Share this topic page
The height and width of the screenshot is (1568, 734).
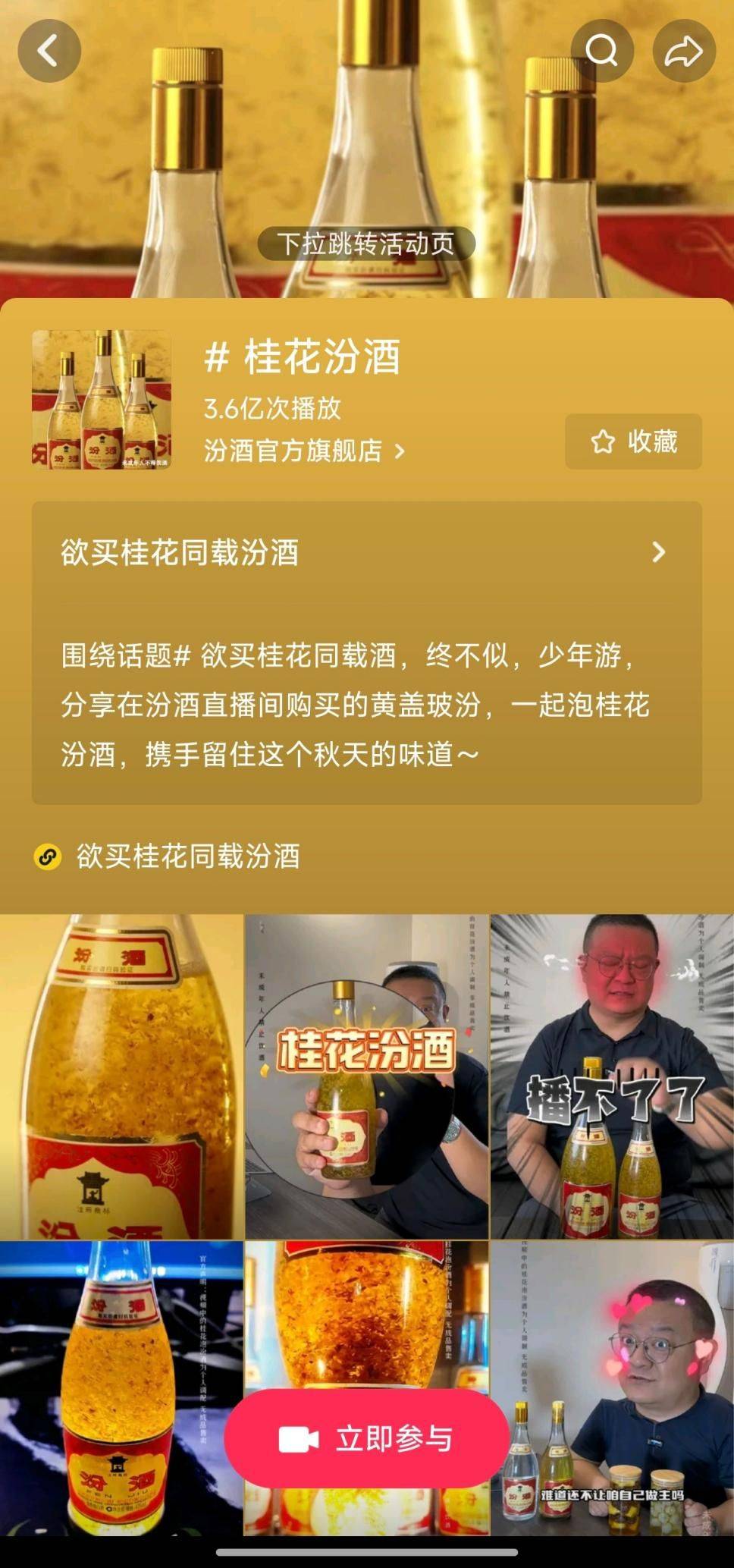684,52
